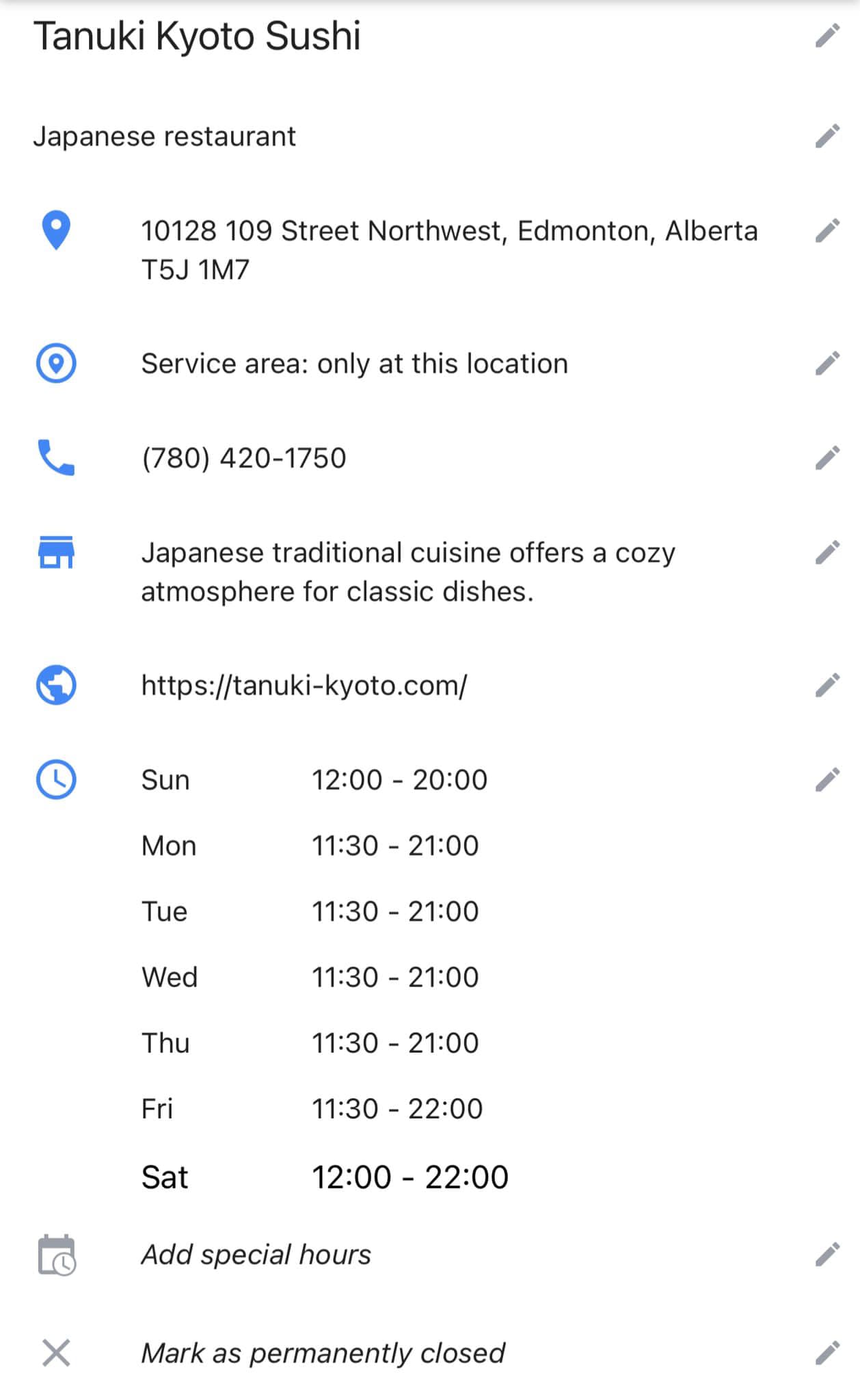
Task: Edit the business description
Action: (x=827, y=552)
